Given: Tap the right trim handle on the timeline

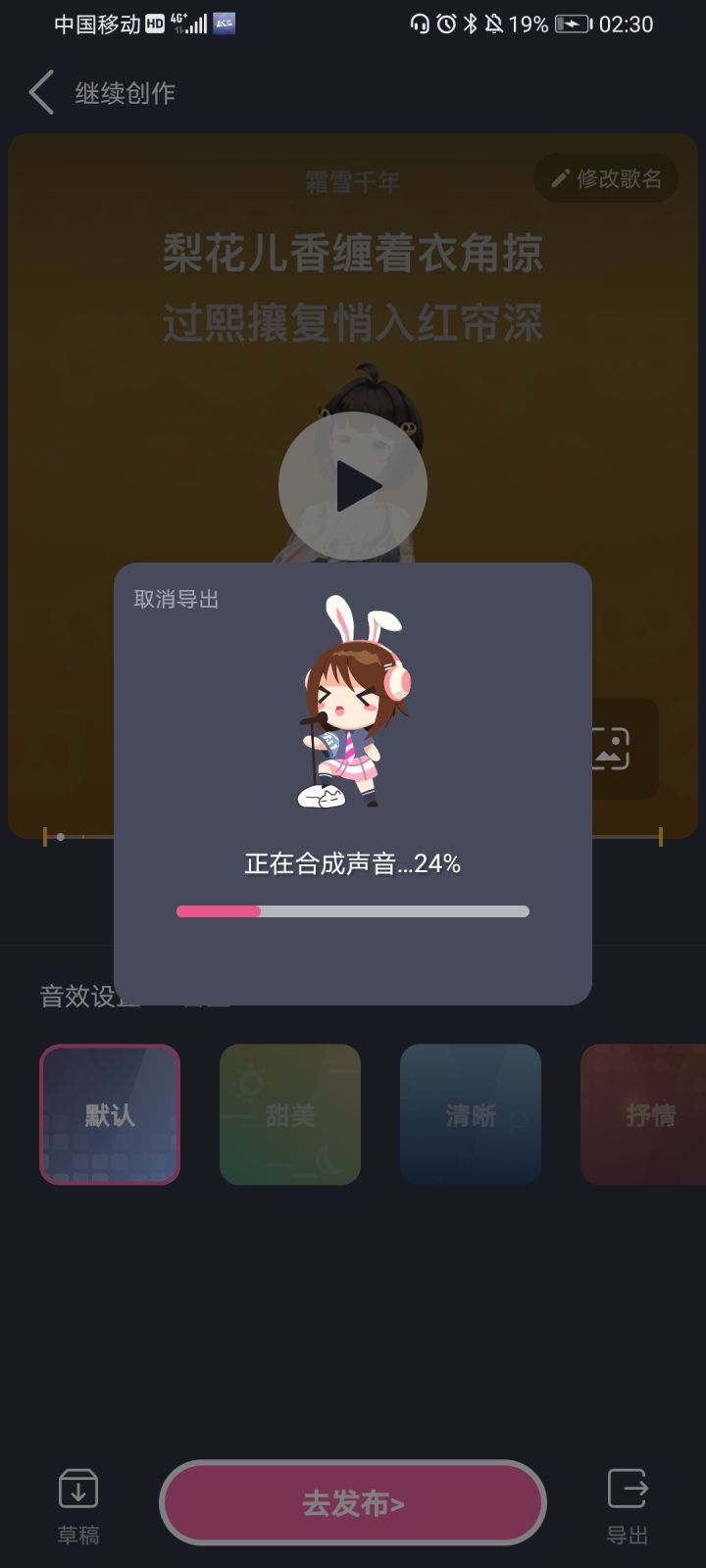Looking at the screenshot, I should (x=659, y=835).
